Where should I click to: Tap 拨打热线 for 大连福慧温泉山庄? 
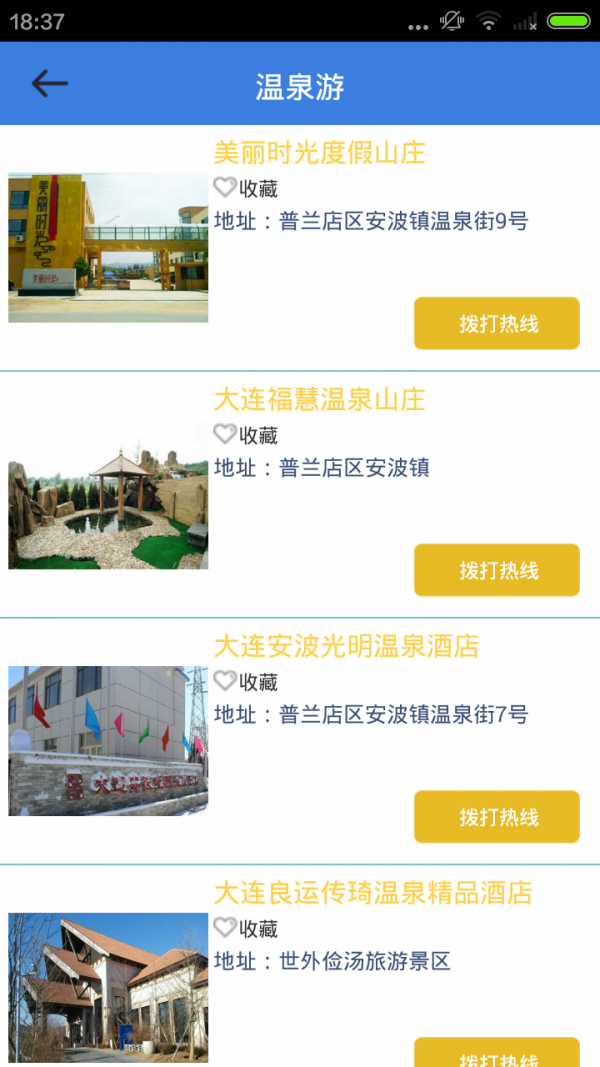pyautogui.click(x=496, y=570)
